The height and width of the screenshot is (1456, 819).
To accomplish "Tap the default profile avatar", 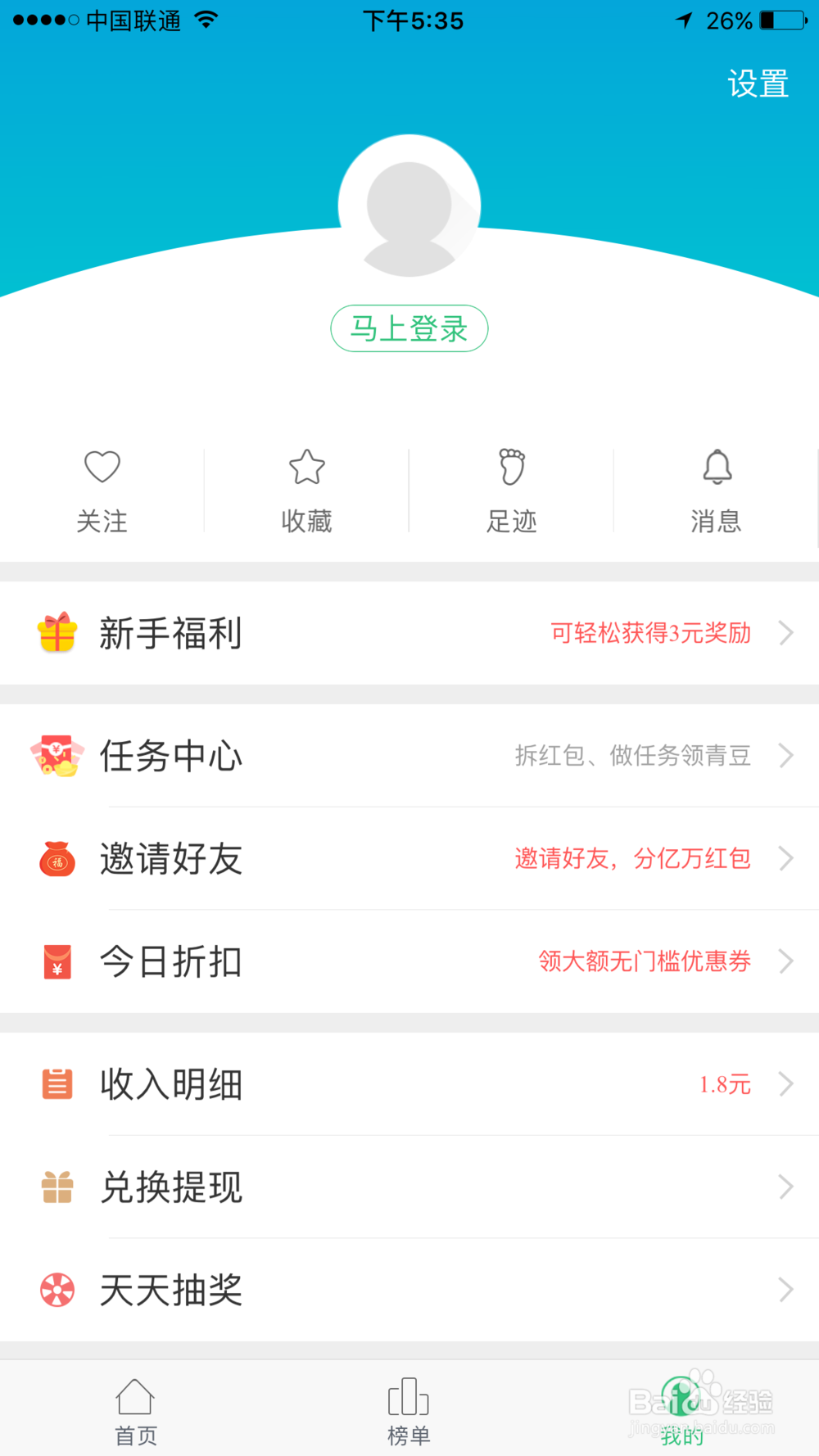I will tap(409, 206).
